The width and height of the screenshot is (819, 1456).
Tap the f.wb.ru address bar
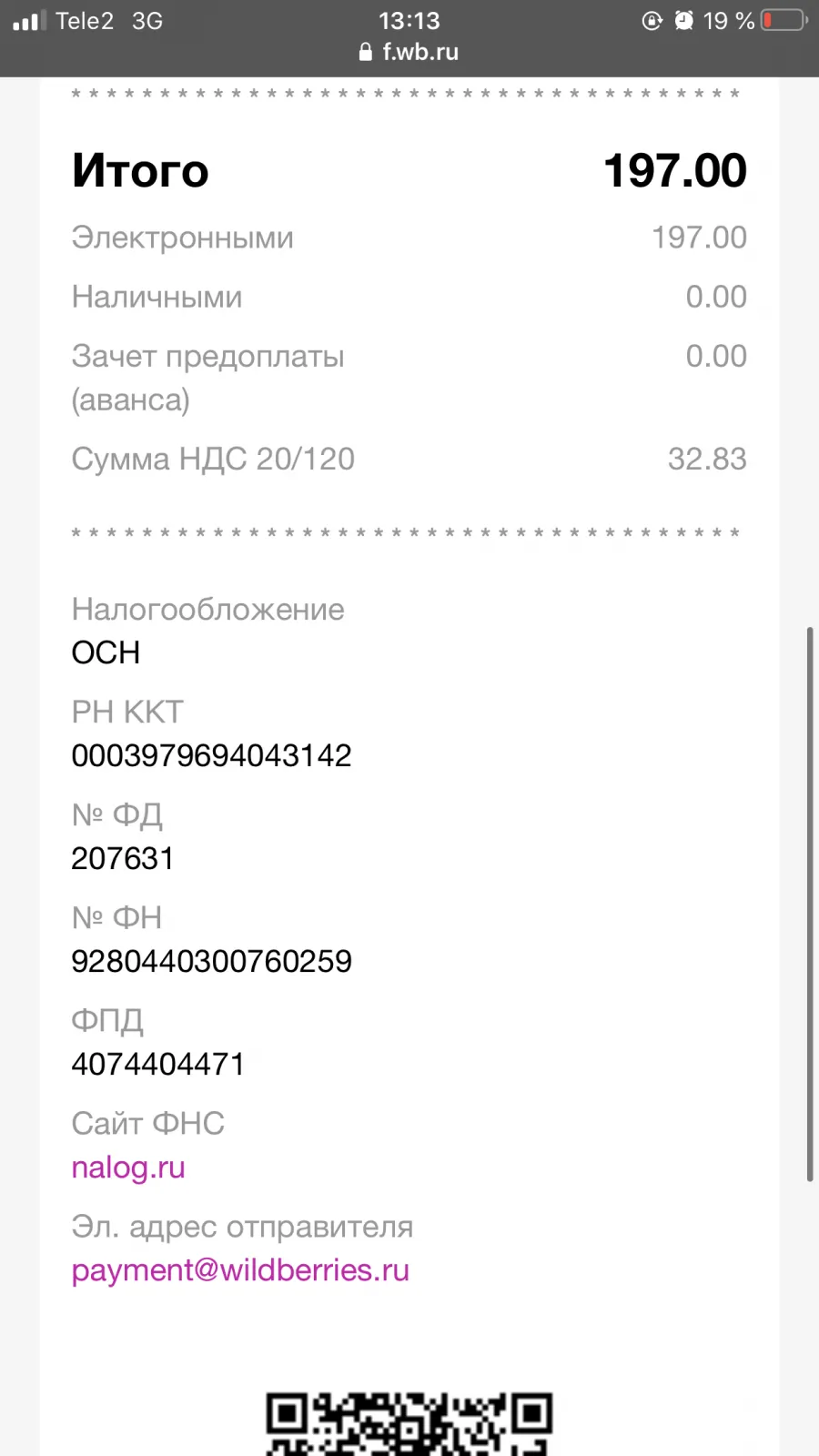pos(409,52)
